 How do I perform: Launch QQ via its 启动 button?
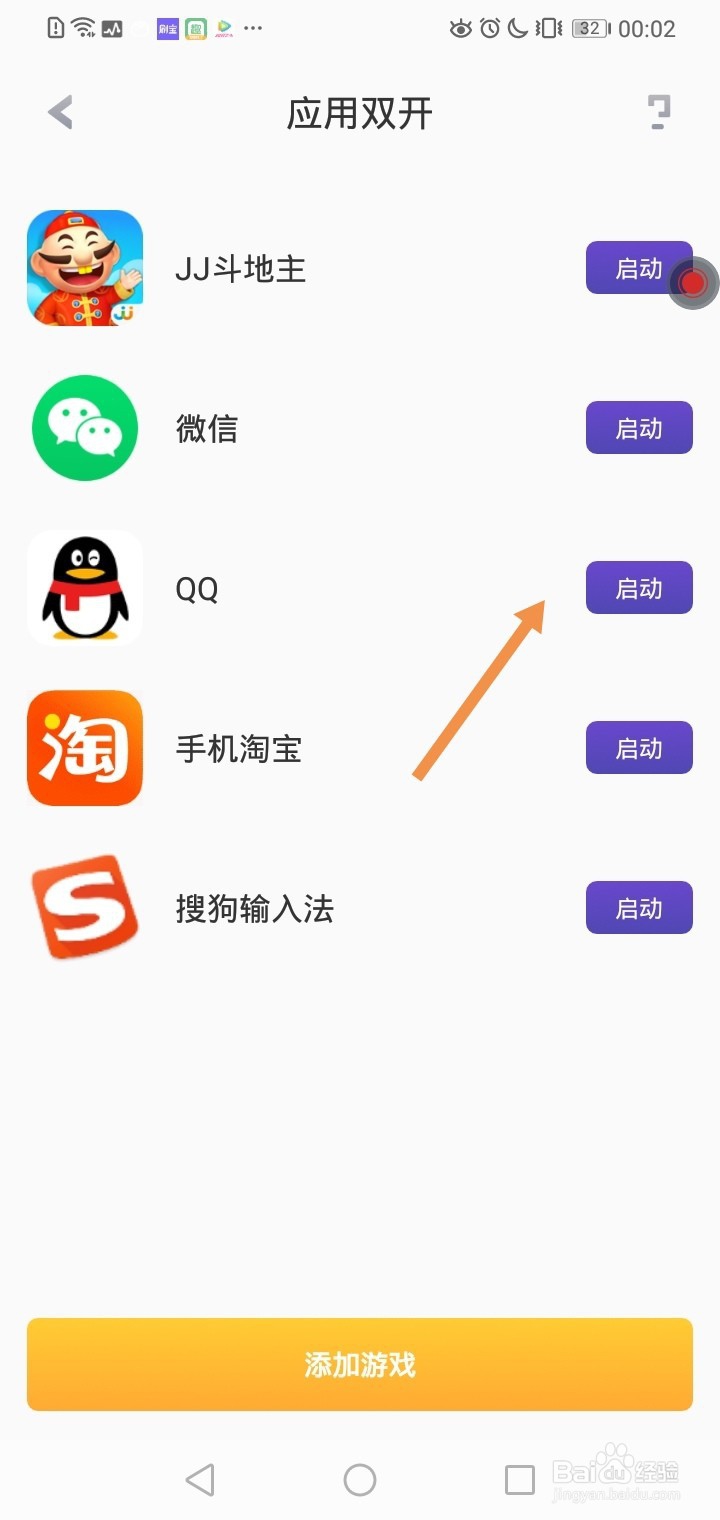click(638, 587)
